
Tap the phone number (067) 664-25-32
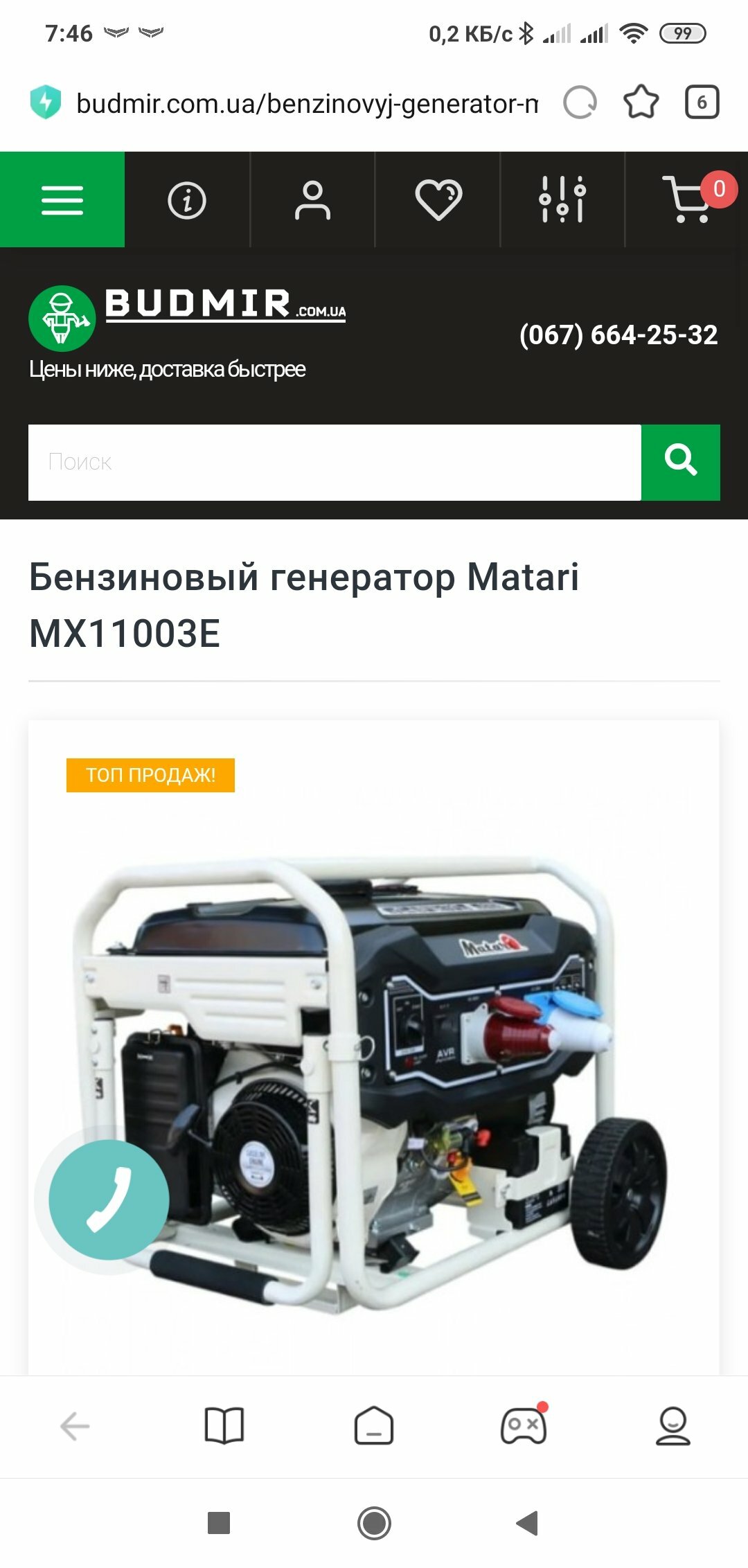coord(618,335)
